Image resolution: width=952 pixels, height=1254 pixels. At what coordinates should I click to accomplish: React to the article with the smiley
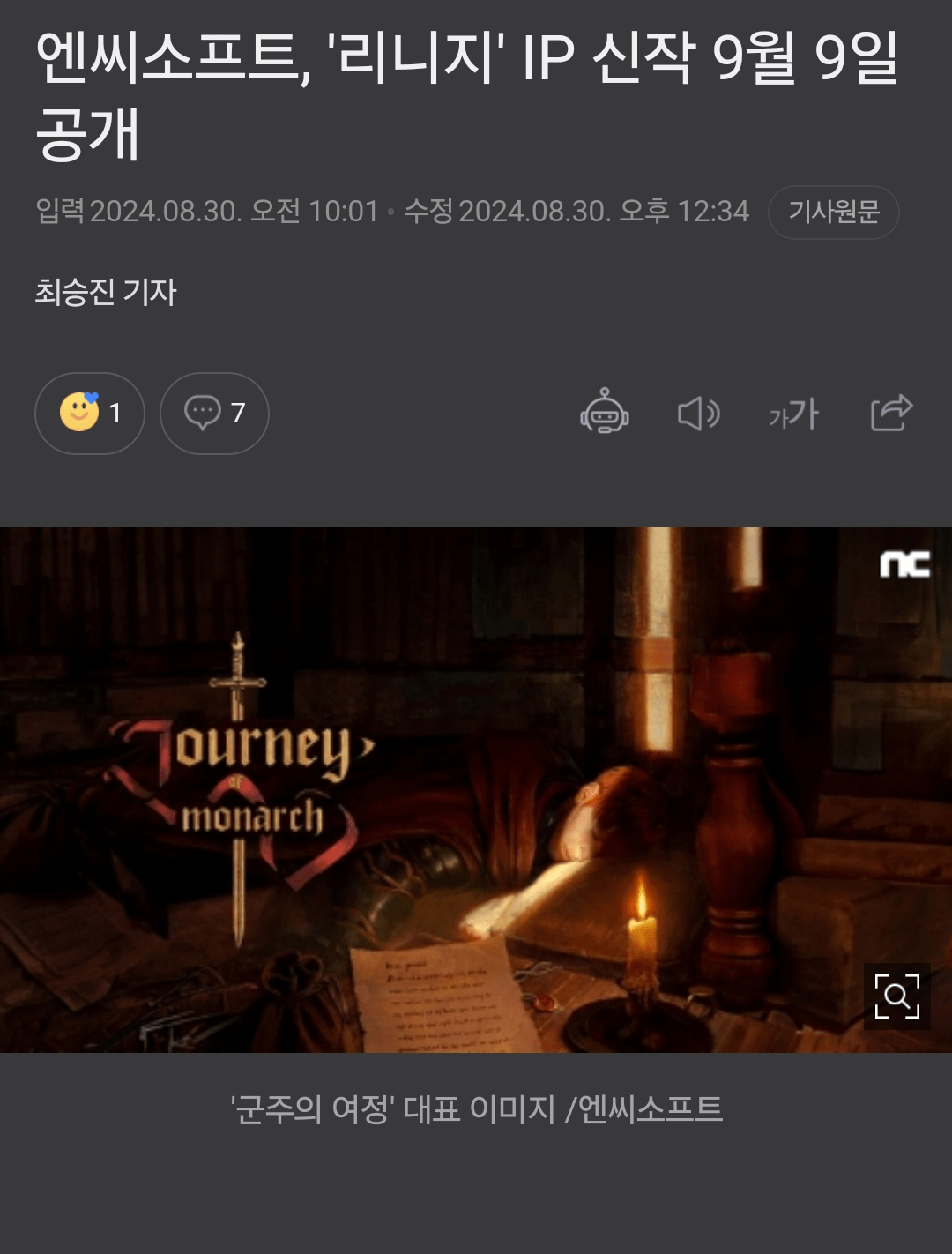[x=89, y=413]
